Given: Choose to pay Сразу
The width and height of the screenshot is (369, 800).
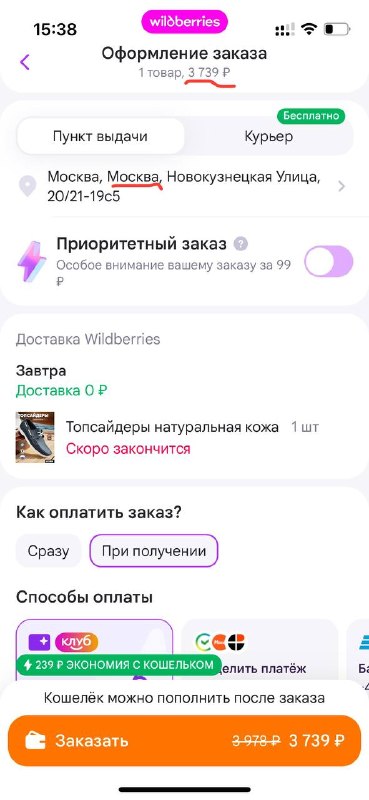Looking at the screenshot, I should coord(48,551).
